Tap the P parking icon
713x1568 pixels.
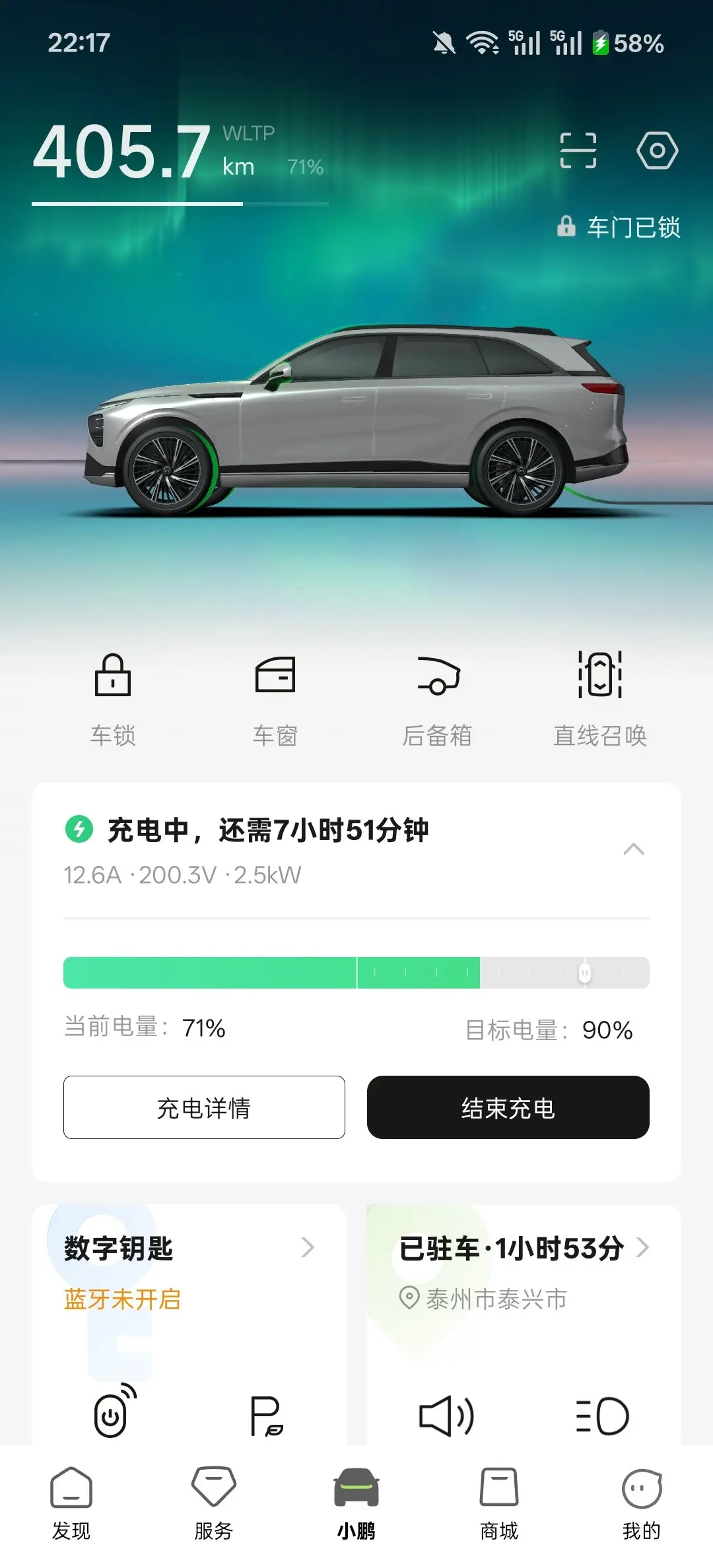click(267, 1416)
